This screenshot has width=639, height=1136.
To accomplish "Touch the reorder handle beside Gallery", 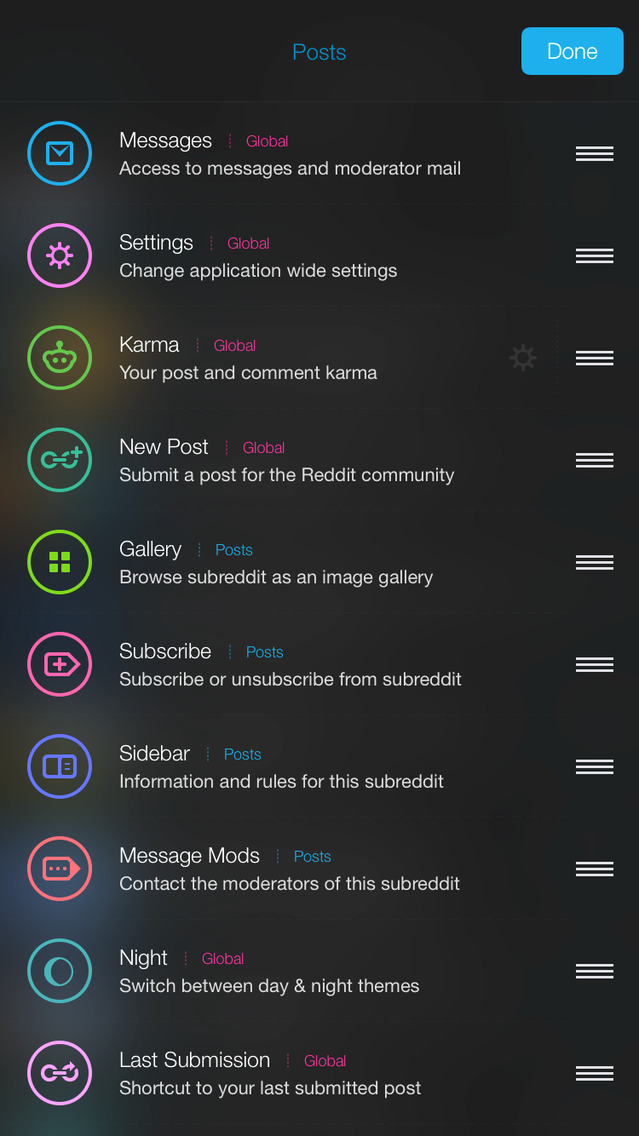I will [594, 562].
